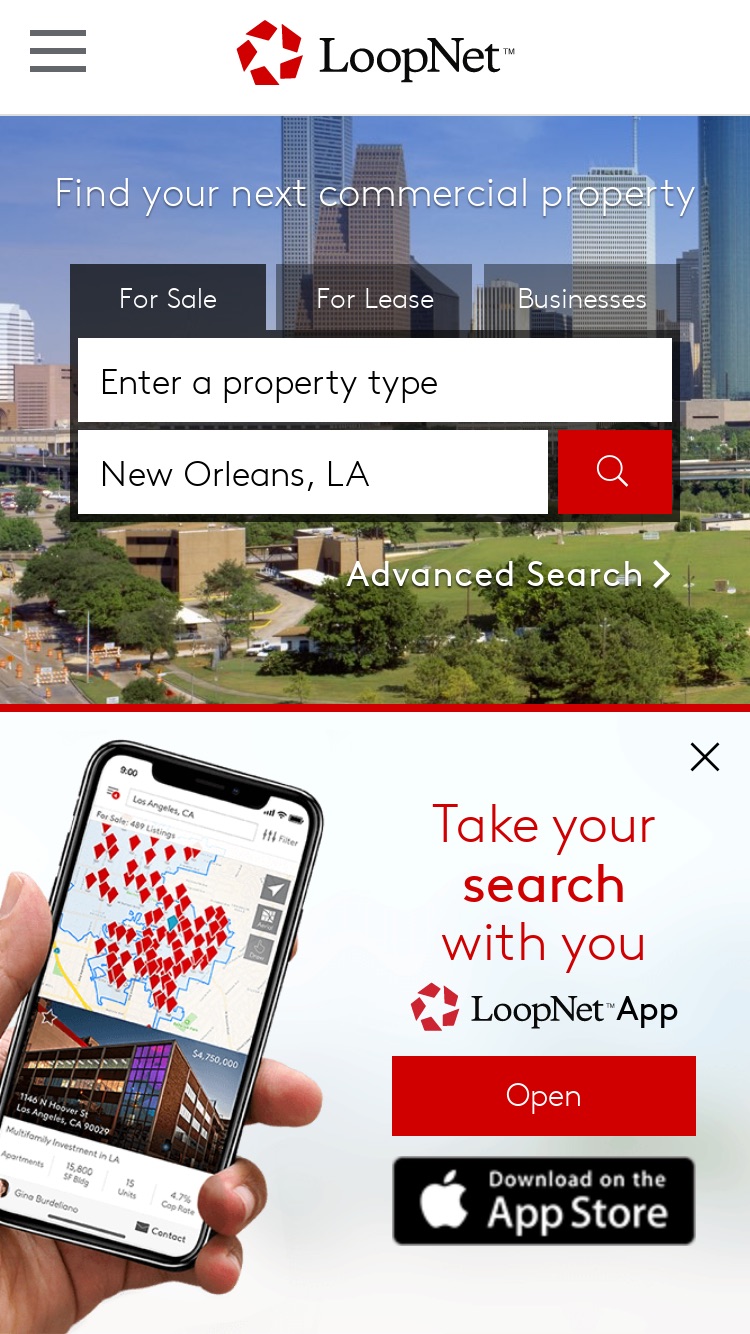Run the search with the red magnifier button
This screenshot has height=1334, width=750.
[x=615, y=472]
